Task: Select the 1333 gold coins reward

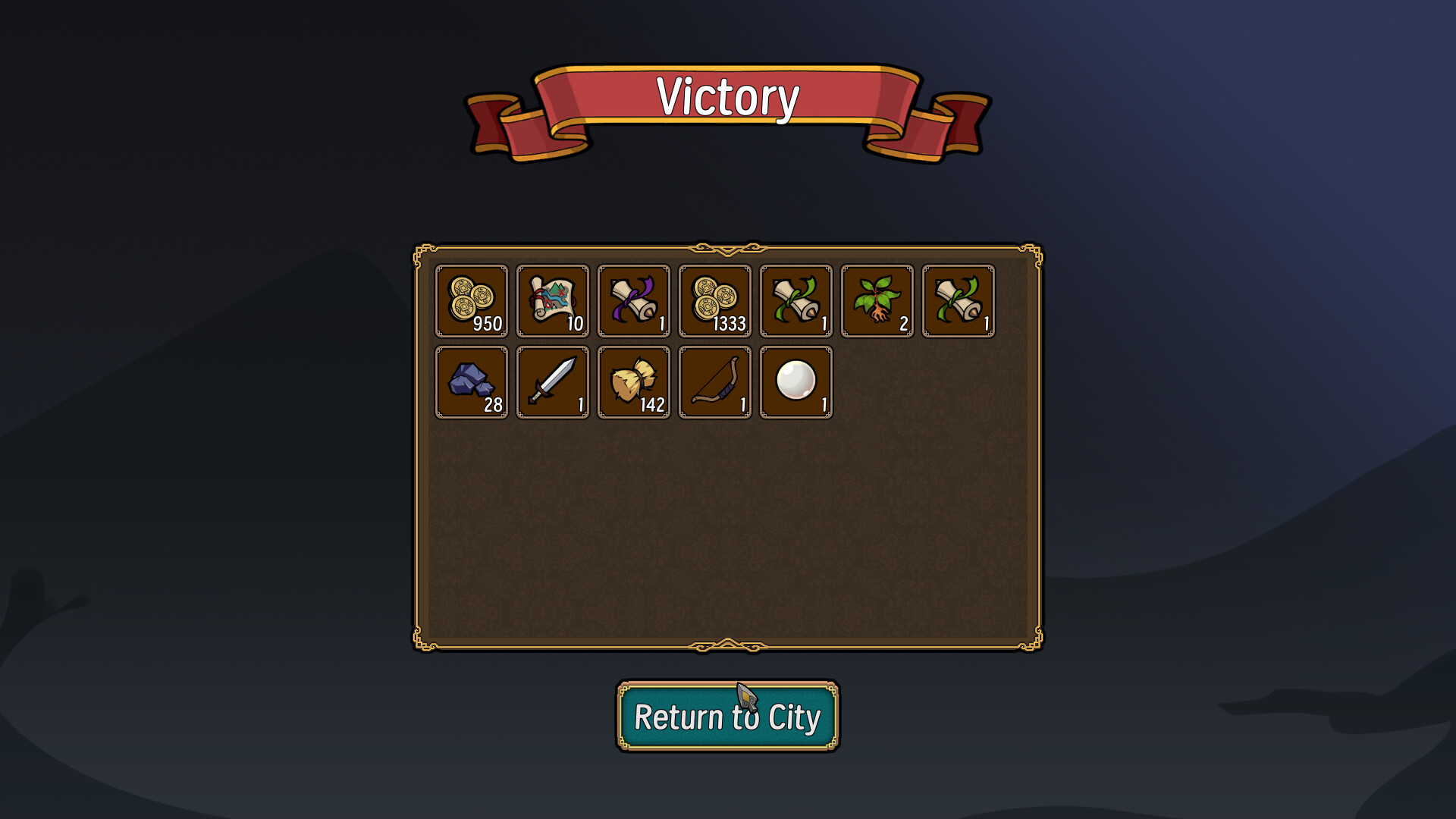Action: coord(714,301)
